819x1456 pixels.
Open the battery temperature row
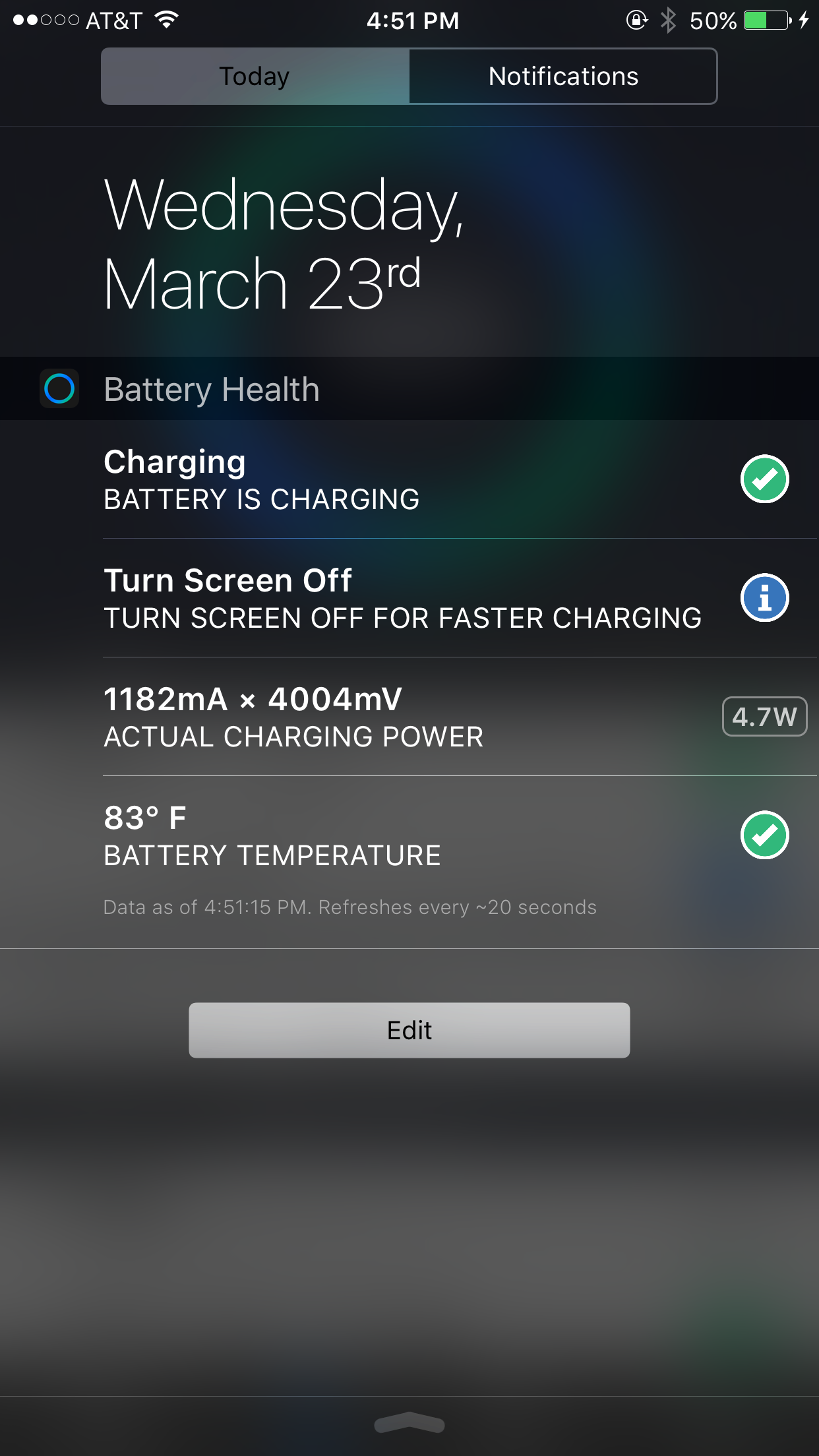point(460,835)
